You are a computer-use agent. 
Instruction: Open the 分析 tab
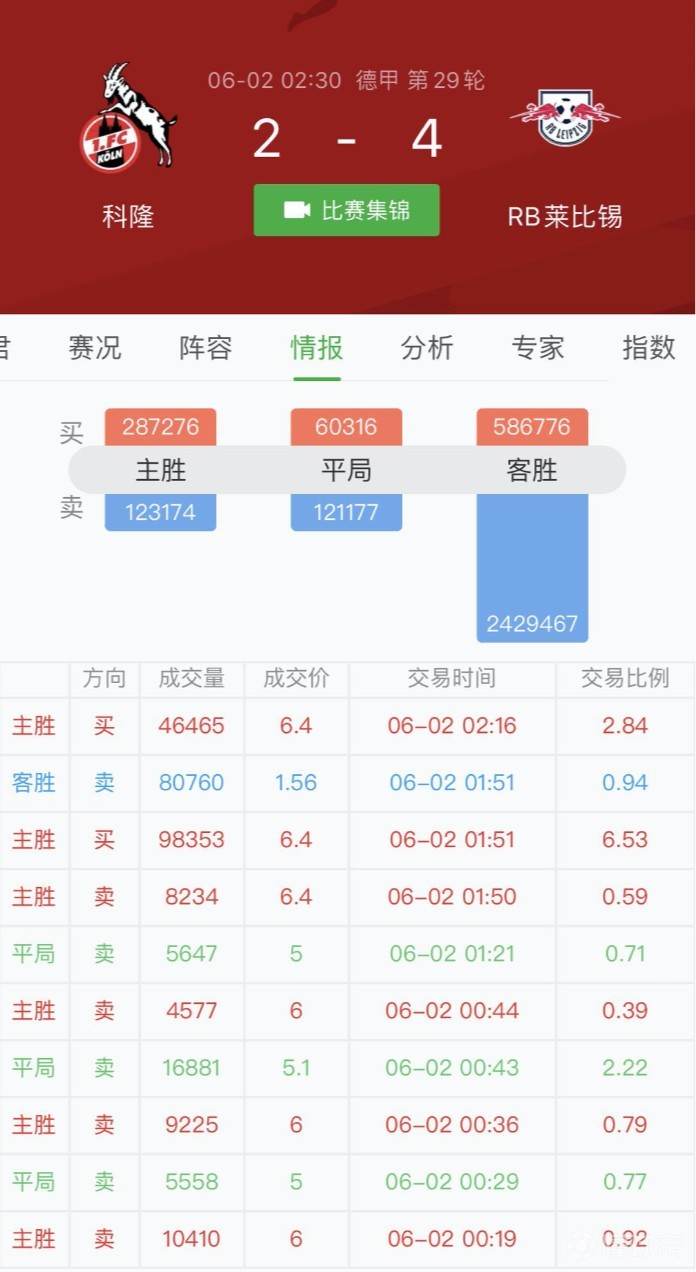pyautogui.click(x=427, y=348)
